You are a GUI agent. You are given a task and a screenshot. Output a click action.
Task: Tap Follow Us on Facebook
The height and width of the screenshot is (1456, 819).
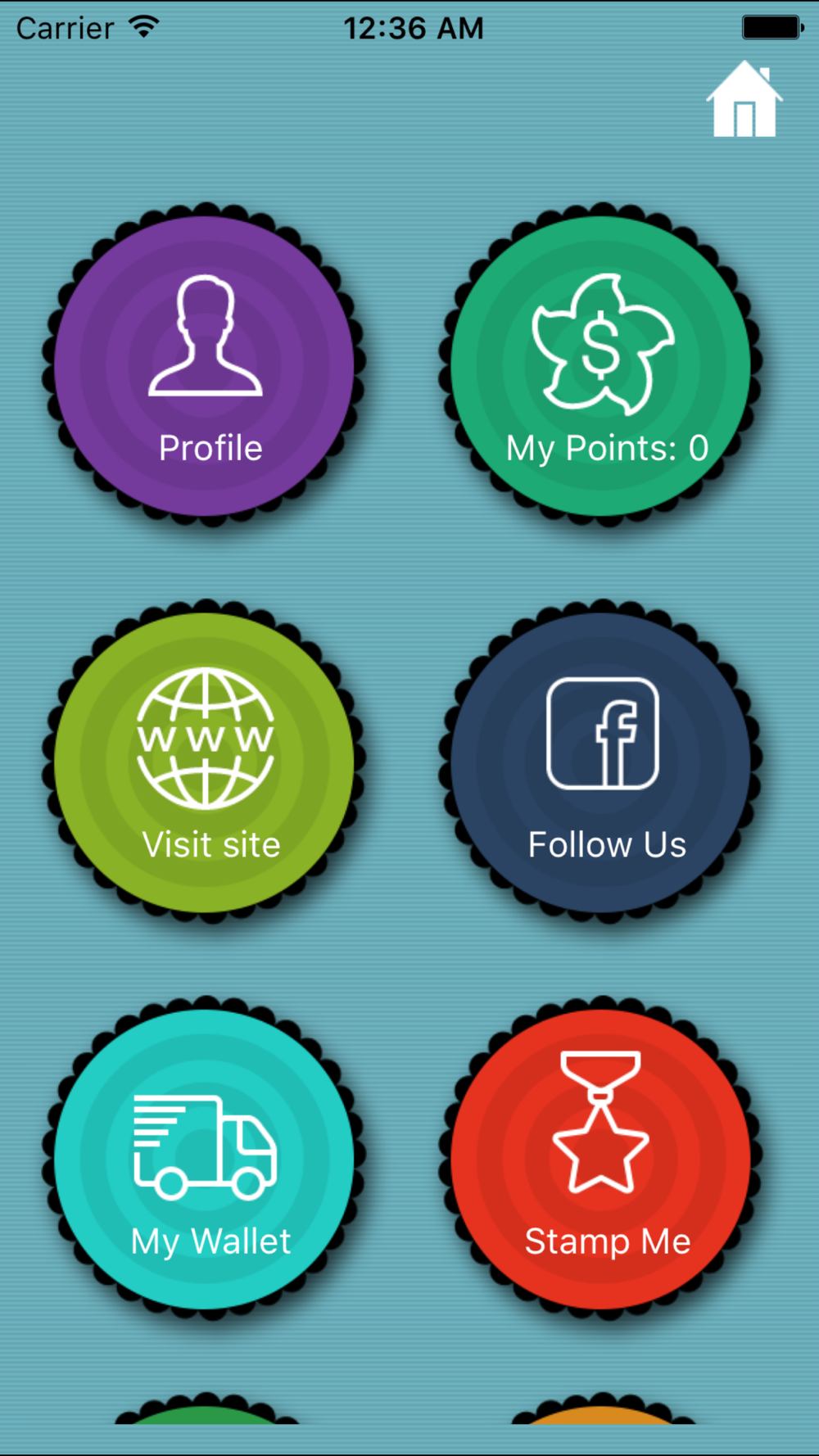coord(601,762)
